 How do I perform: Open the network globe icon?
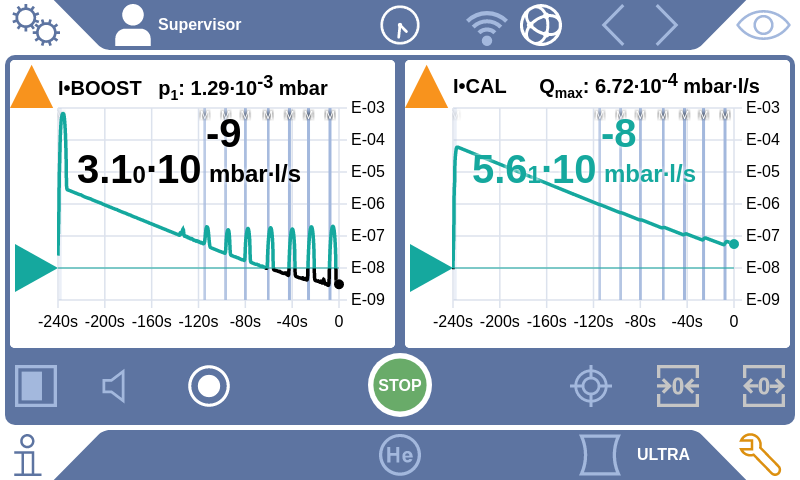click(541, 25)
